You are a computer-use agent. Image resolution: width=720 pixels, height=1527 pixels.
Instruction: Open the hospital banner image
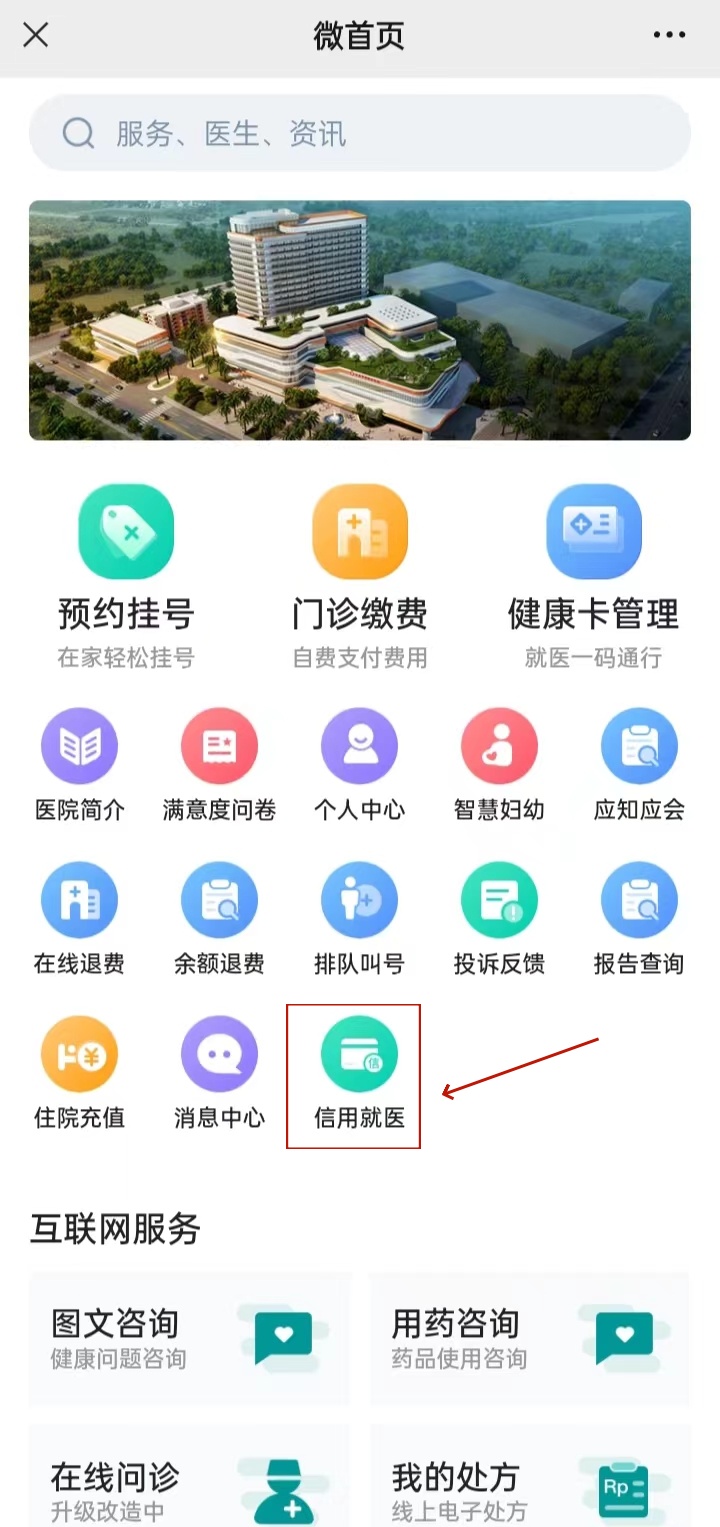point(359,320)
